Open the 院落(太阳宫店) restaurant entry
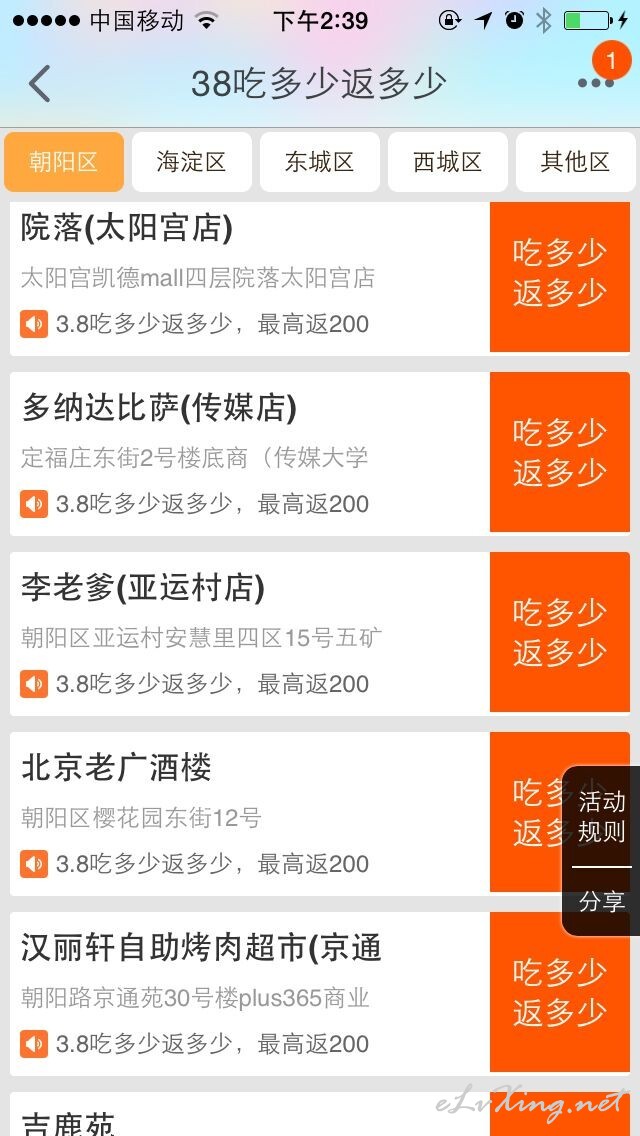640x1136 pixels. pos(250,278)
